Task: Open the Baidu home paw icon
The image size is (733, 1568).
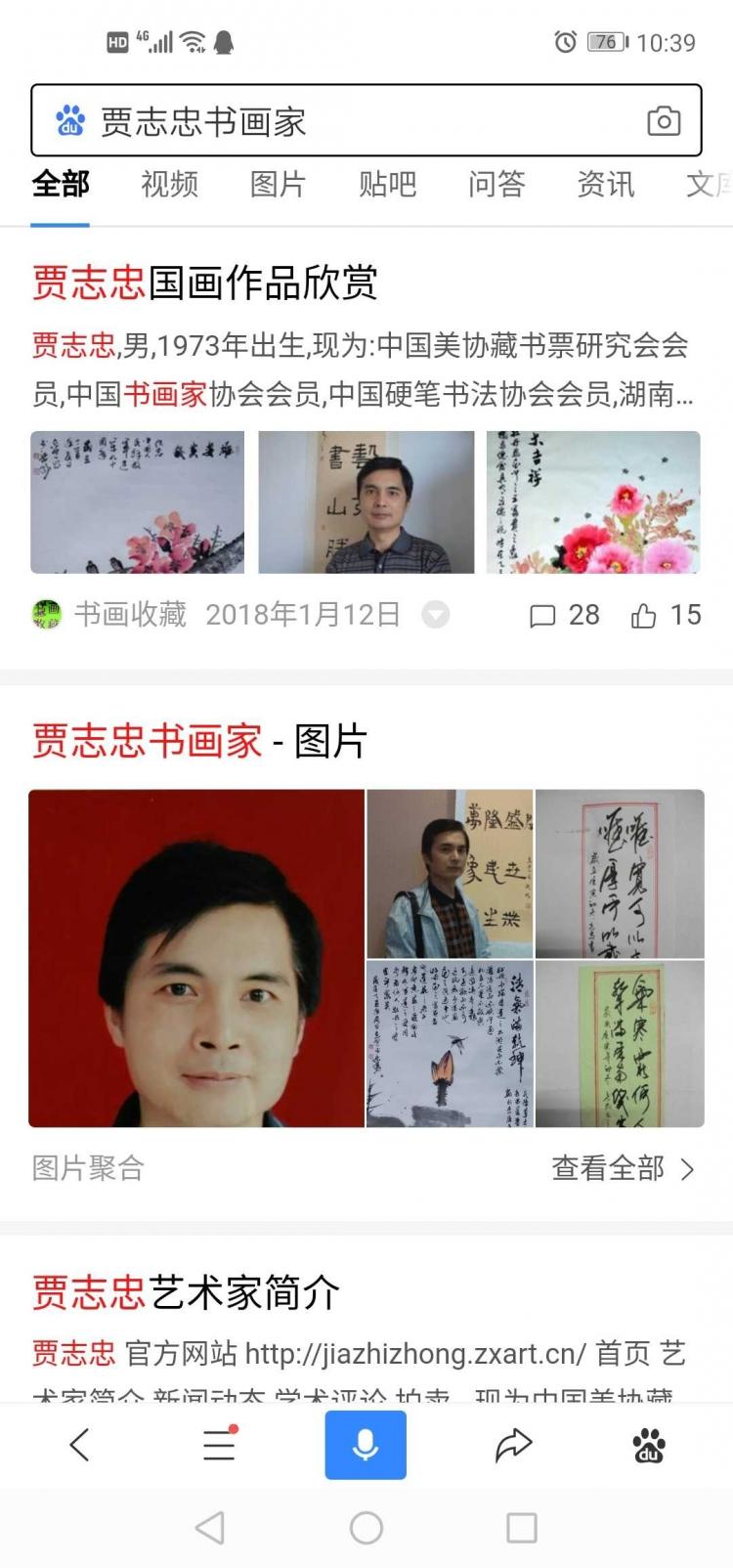Action: pos(649,1445)
